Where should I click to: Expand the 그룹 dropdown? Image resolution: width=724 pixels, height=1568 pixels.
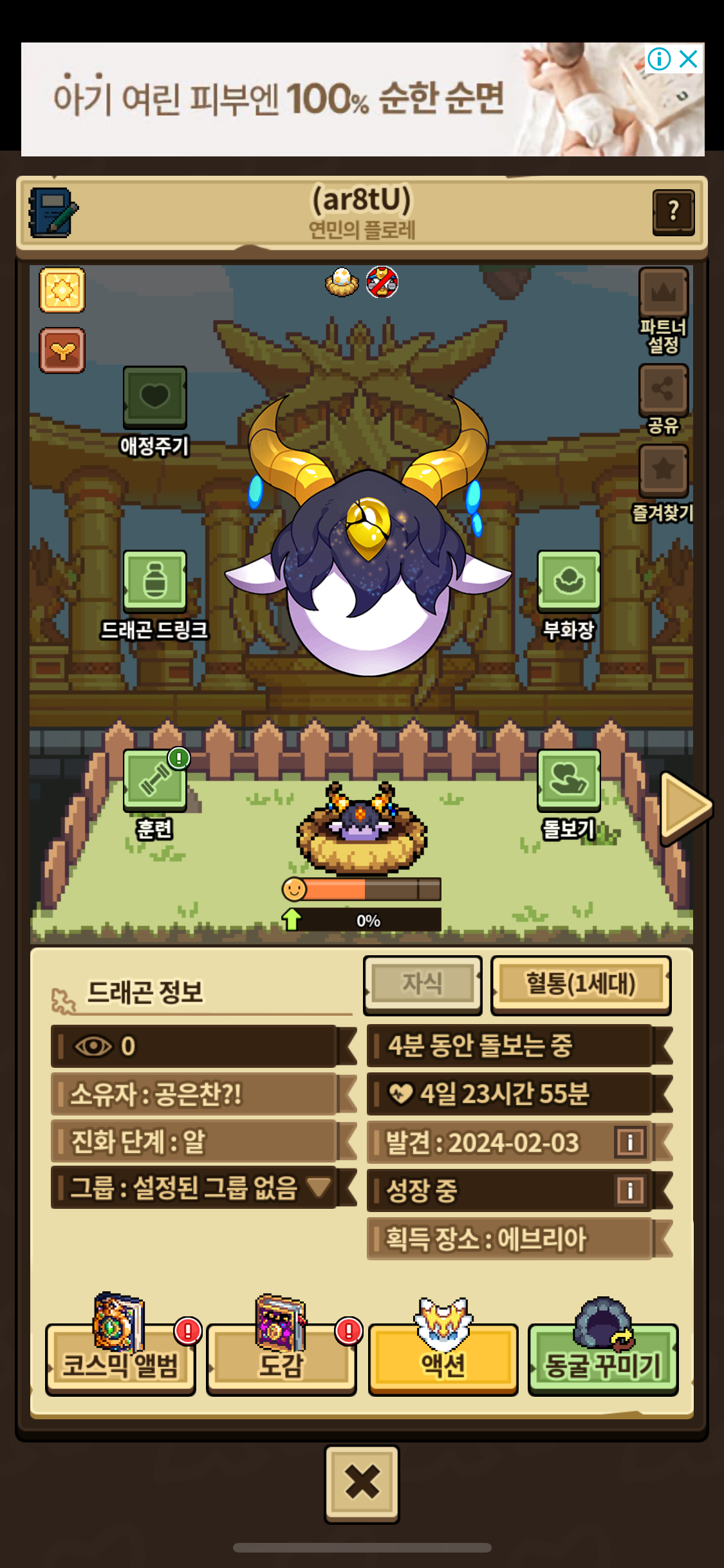(319, 1186)
